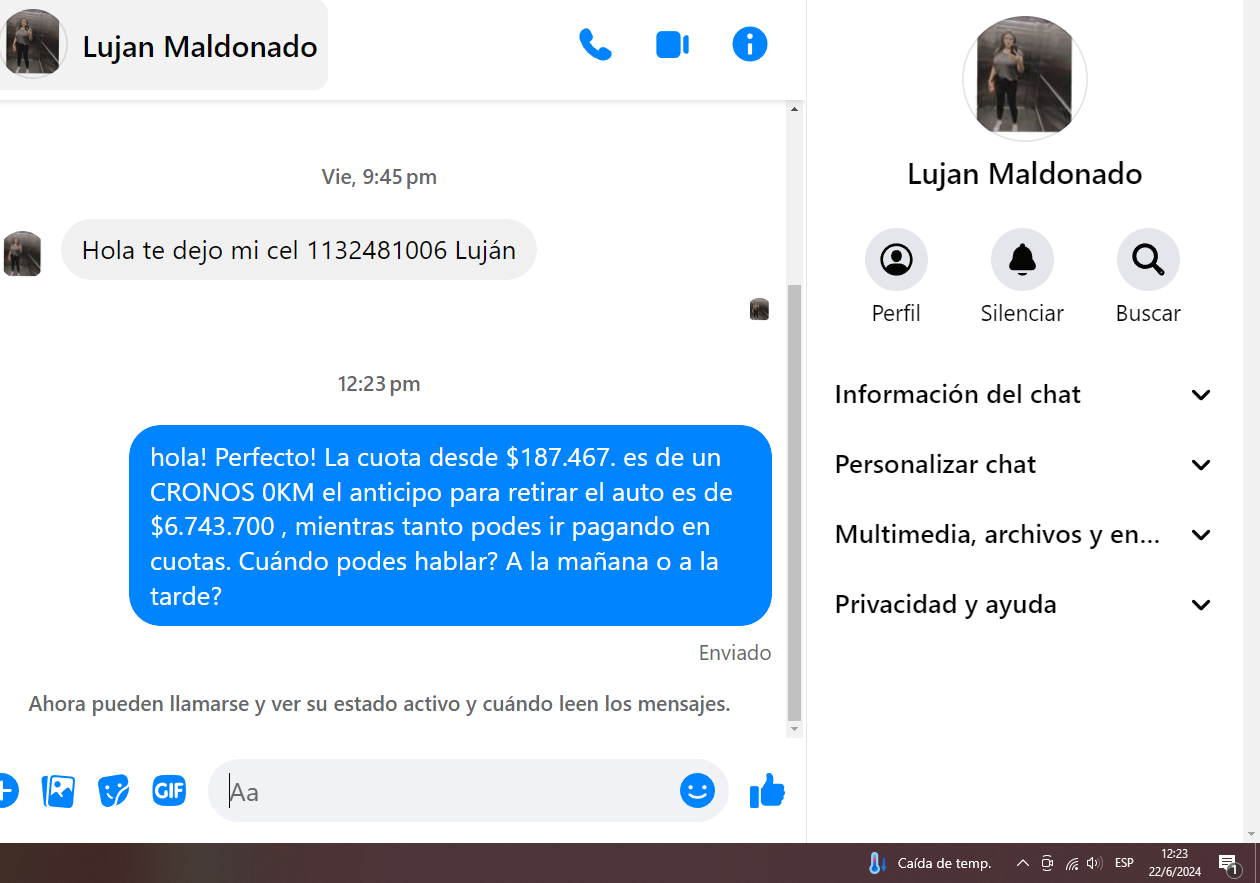Send a thumbs-up like
Image resolution: width=1260 pixels, height=883 pixels.
point(767,791)
